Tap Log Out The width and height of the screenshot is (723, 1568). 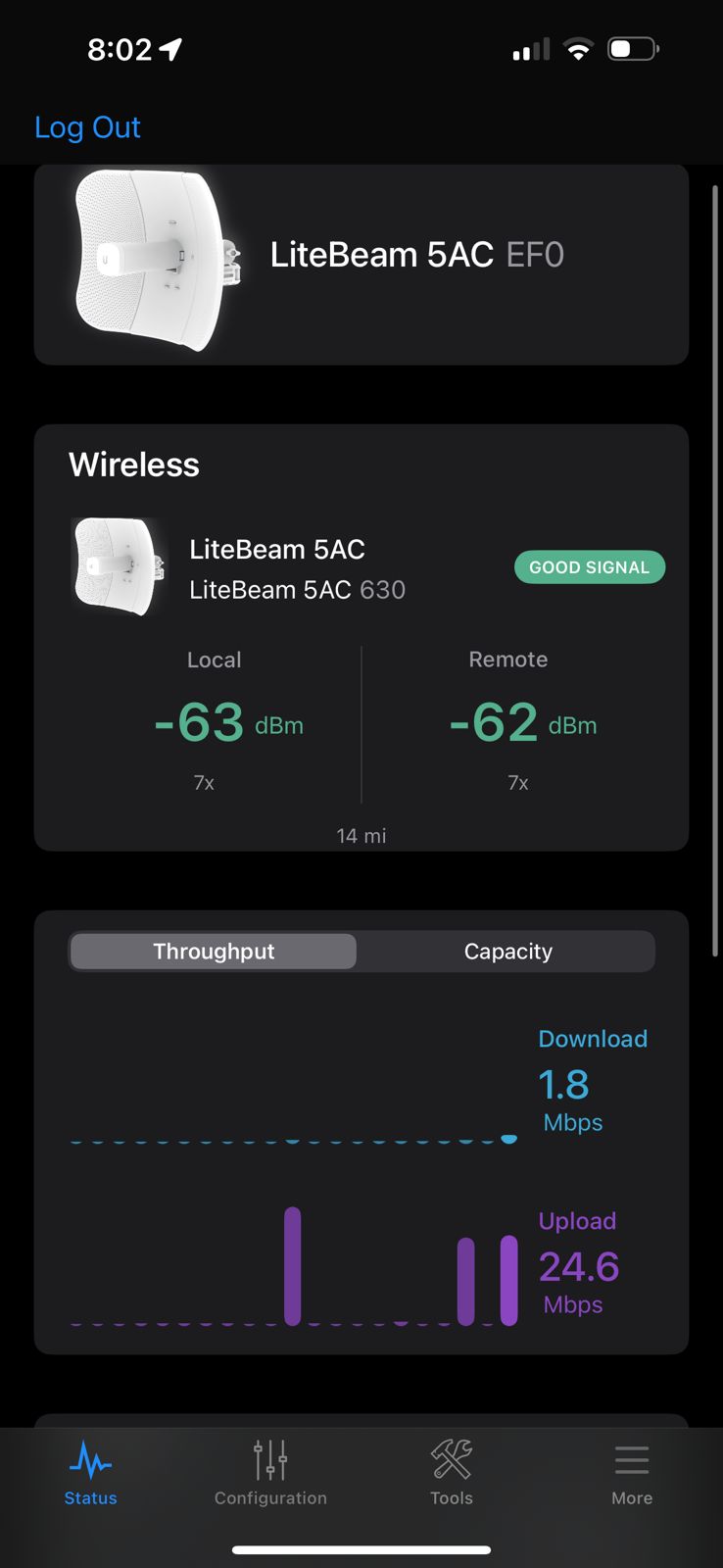87,127
